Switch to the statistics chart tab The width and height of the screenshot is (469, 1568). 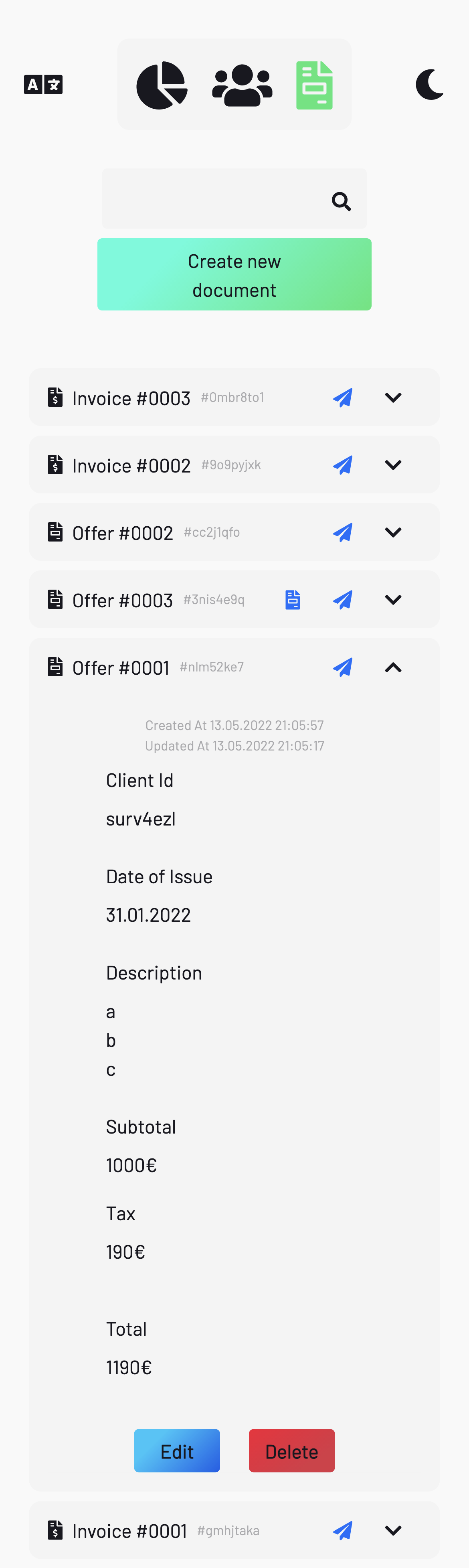pyautogui.click(x=161, y=85)
